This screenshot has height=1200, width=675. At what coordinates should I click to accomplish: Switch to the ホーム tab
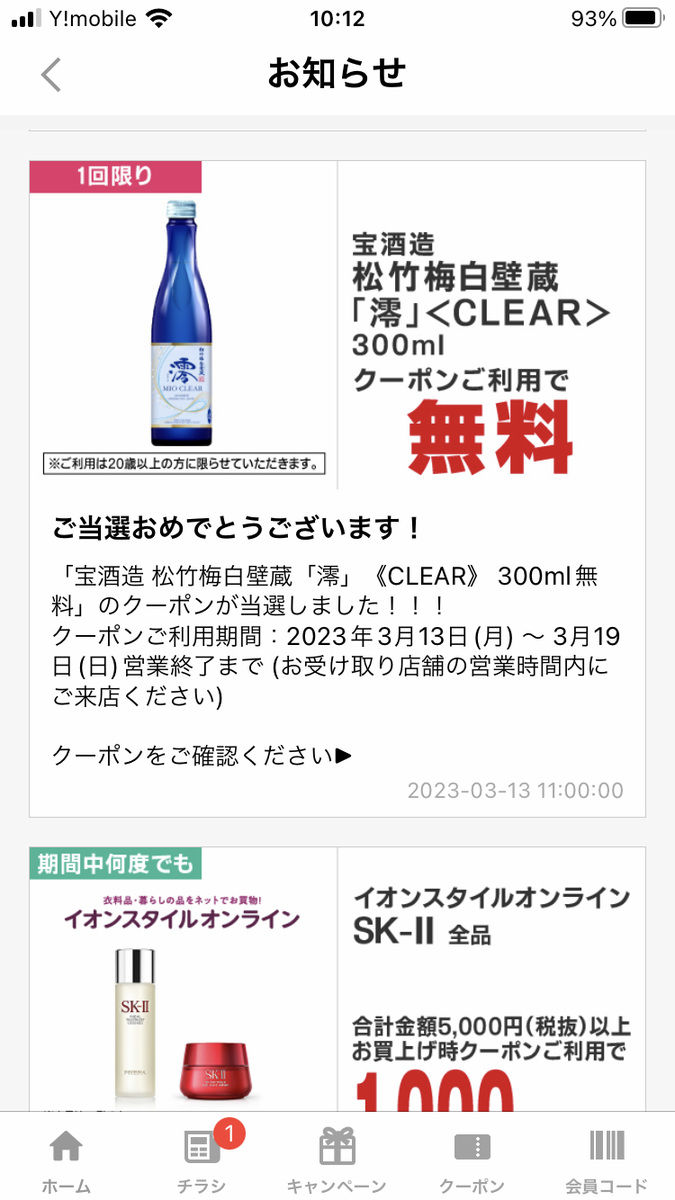66,1160
